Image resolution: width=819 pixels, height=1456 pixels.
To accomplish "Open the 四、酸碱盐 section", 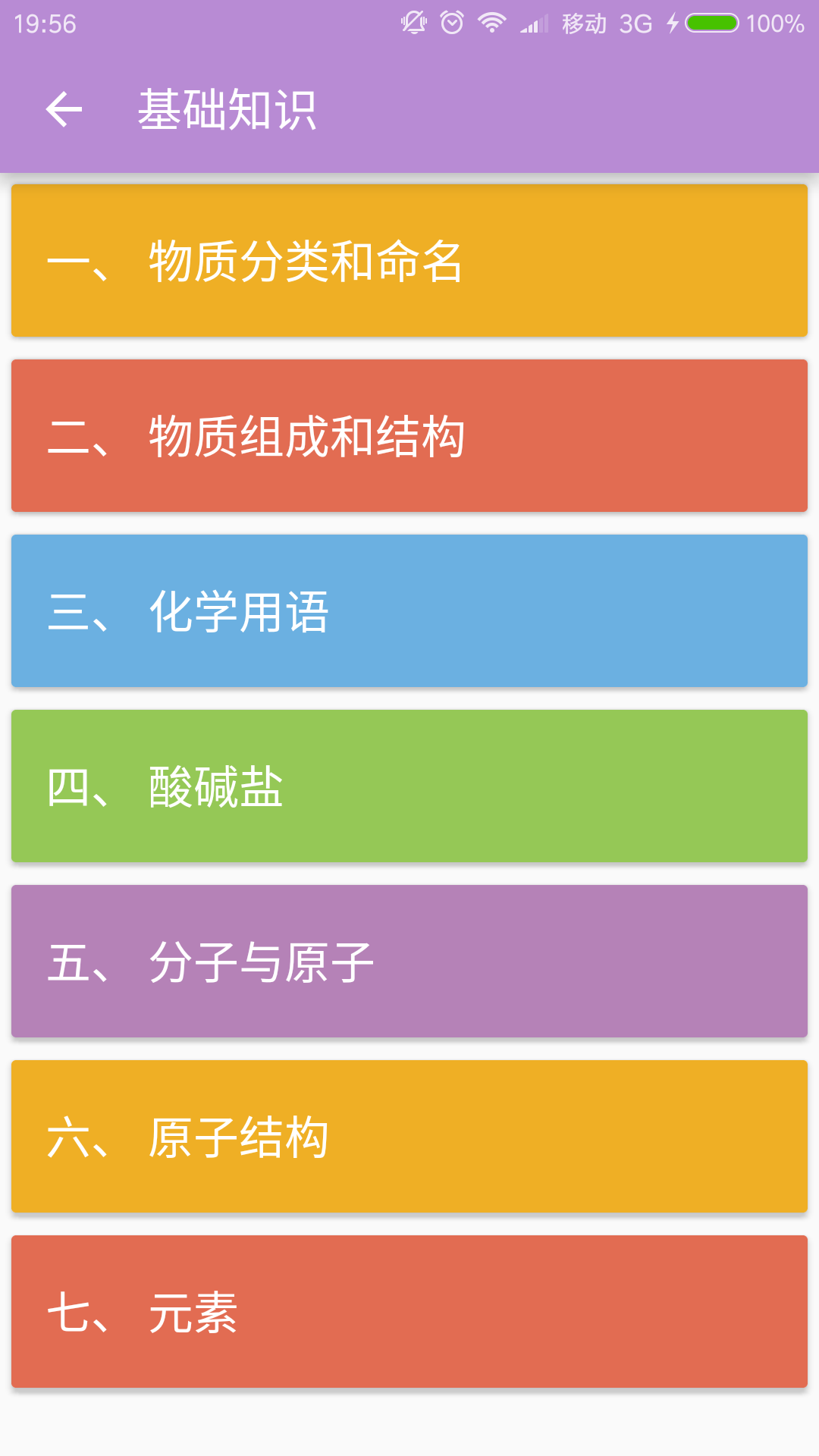I will [409, 786].
